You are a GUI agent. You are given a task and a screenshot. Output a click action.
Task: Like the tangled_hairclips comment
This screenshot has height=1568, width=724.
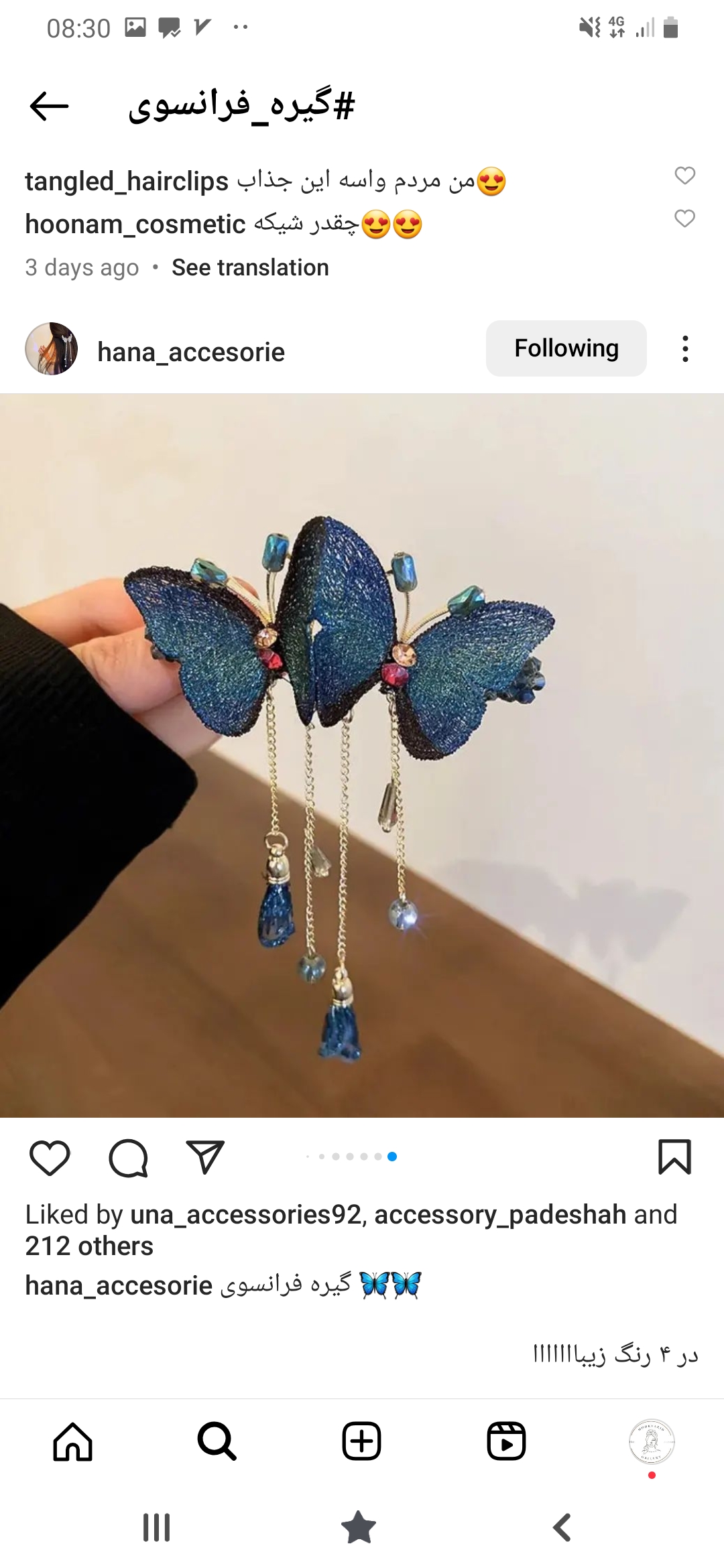pos(684,176)
